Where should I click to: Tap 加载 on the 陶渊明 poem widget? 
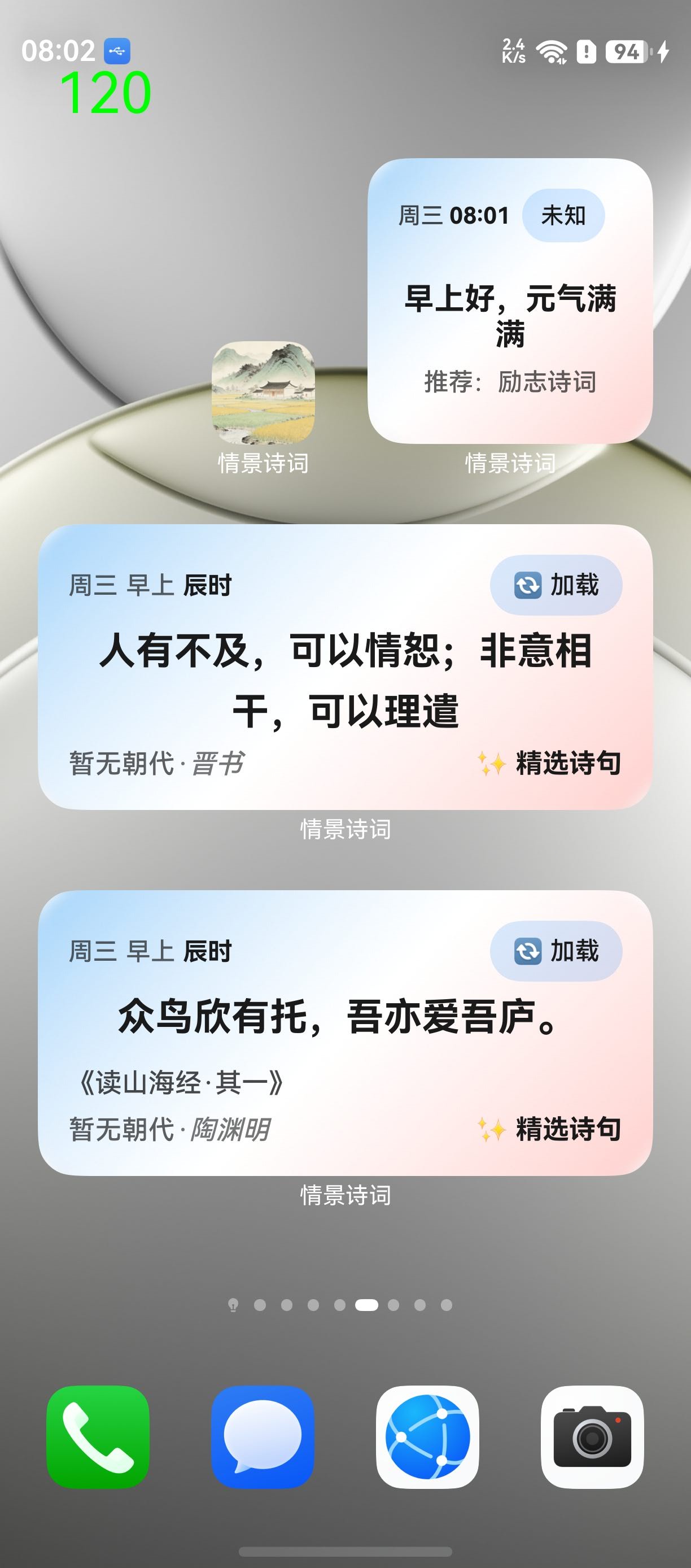coord(556,951)
